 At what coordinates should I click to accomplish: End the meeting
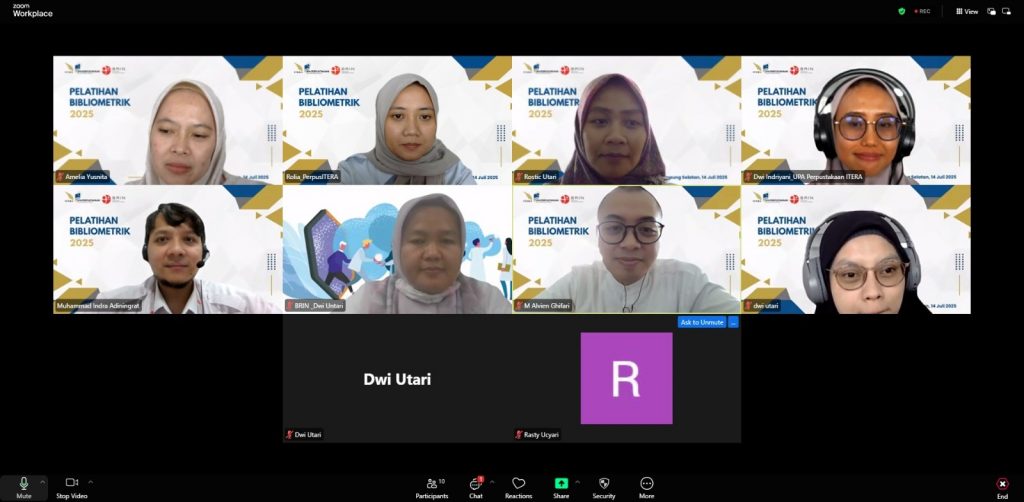(x=1002, y=486)
